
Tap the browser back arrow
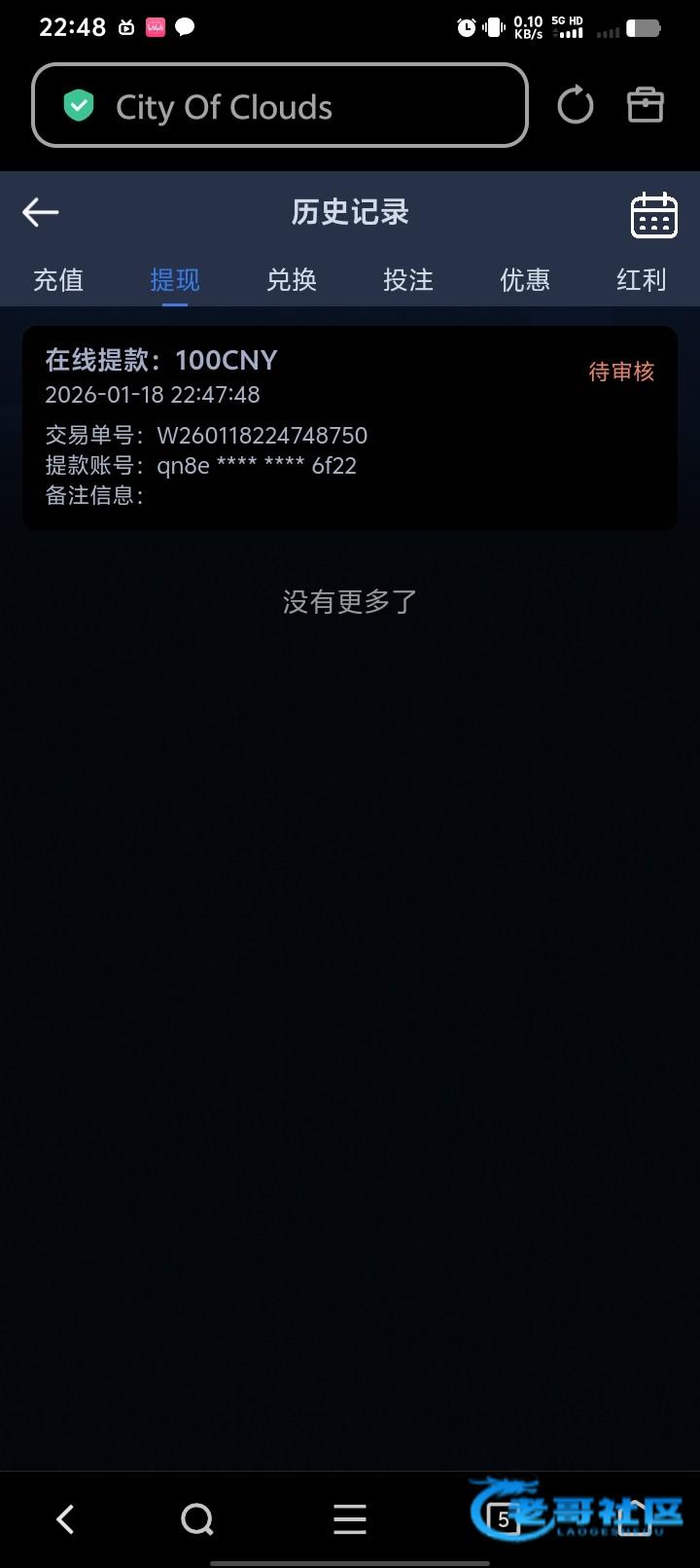[x=65, y=1518]
